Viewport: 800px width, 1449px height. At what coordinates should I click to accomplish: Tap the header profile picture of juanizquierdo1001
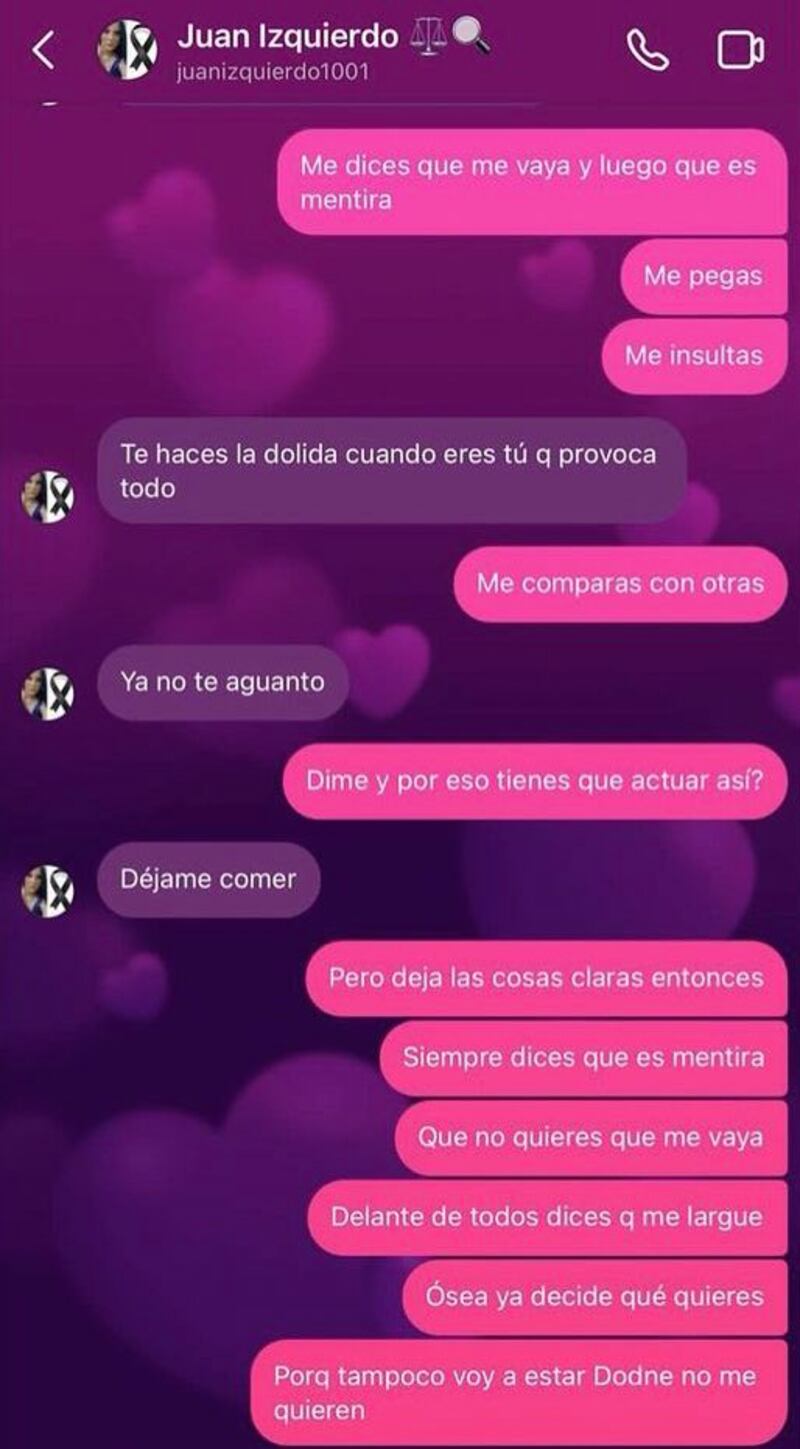coord(127,50)
